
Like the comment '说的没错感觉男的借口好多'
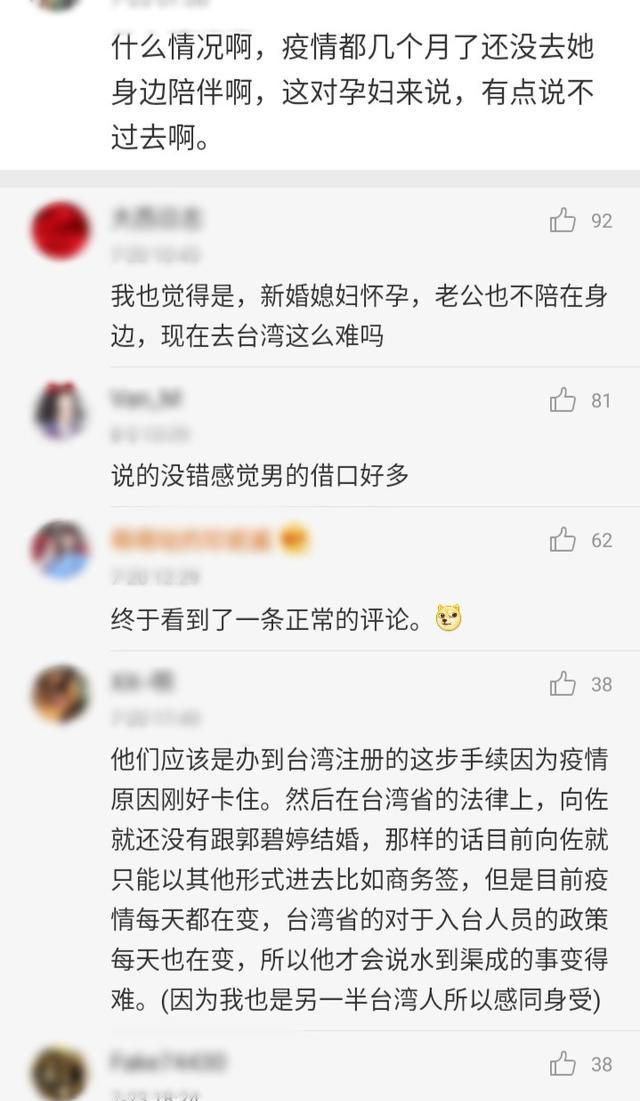[x=563, y=401]
